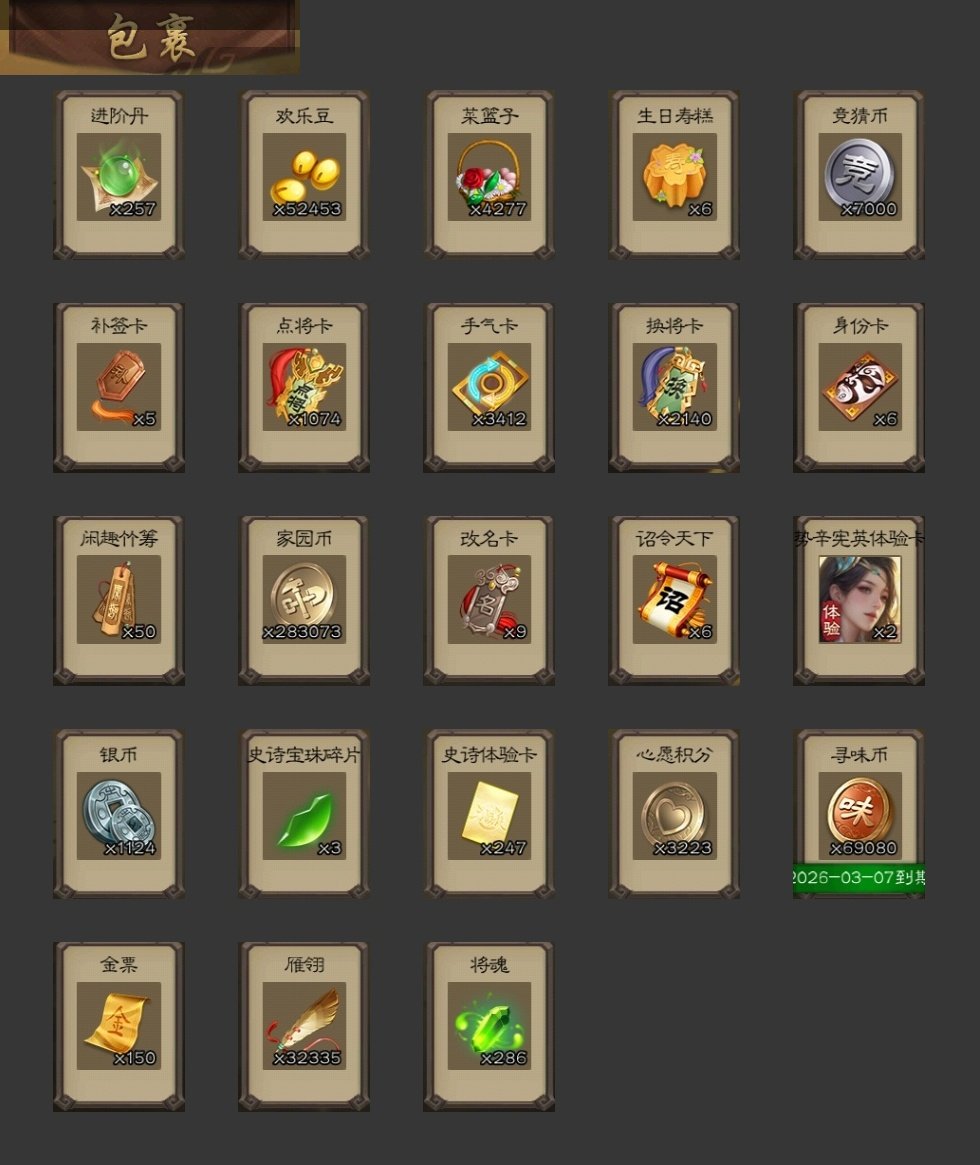Open the 点将卡 item
Image resolution: width=980 pixels, height=1165 pixels.
(304, 388)
